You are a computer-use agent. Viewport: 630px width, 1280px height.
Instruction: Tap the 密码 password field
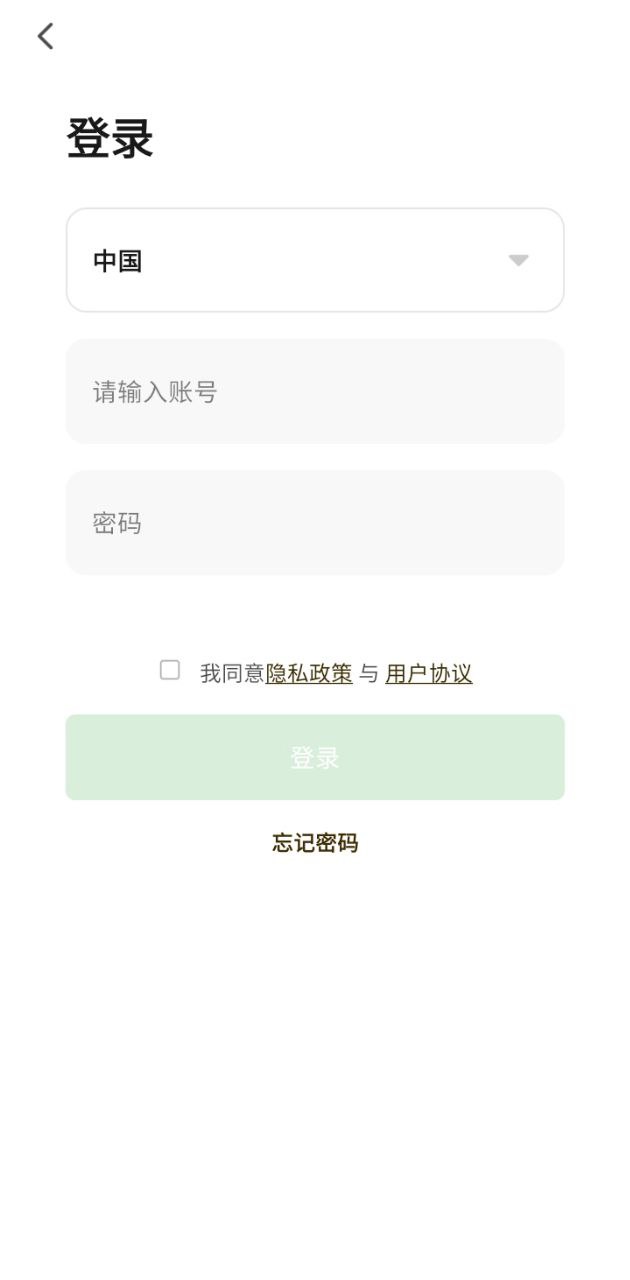click(x=315, y=522)
